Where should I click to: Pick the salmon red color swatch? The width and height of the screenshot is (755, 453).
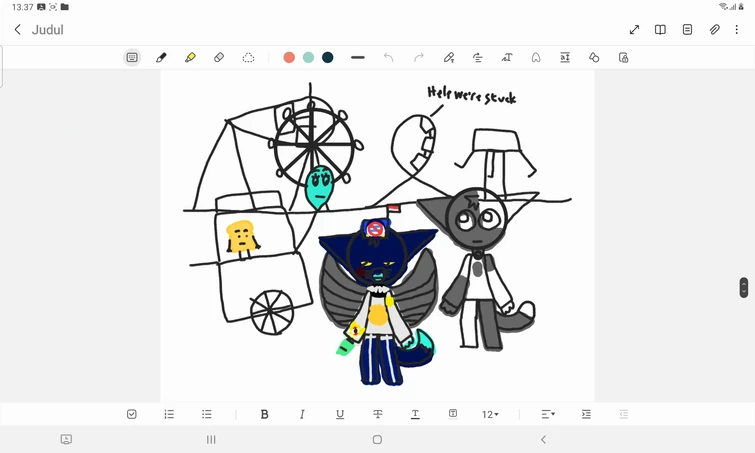(x=289, y=58)
